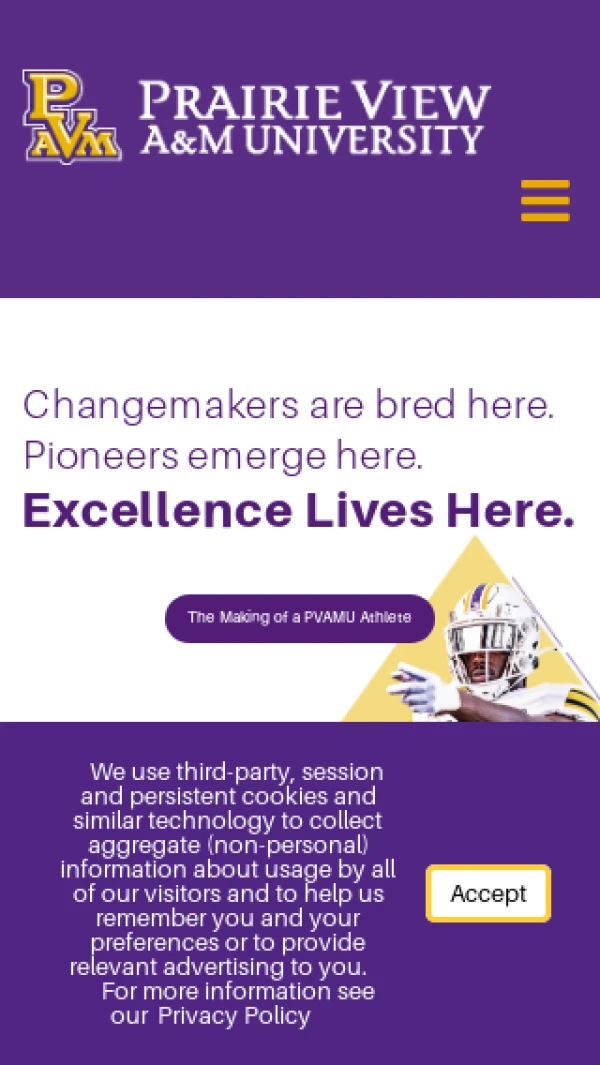
Task: Open the hamburger navigation menu
Action: (x=545, y=200)
